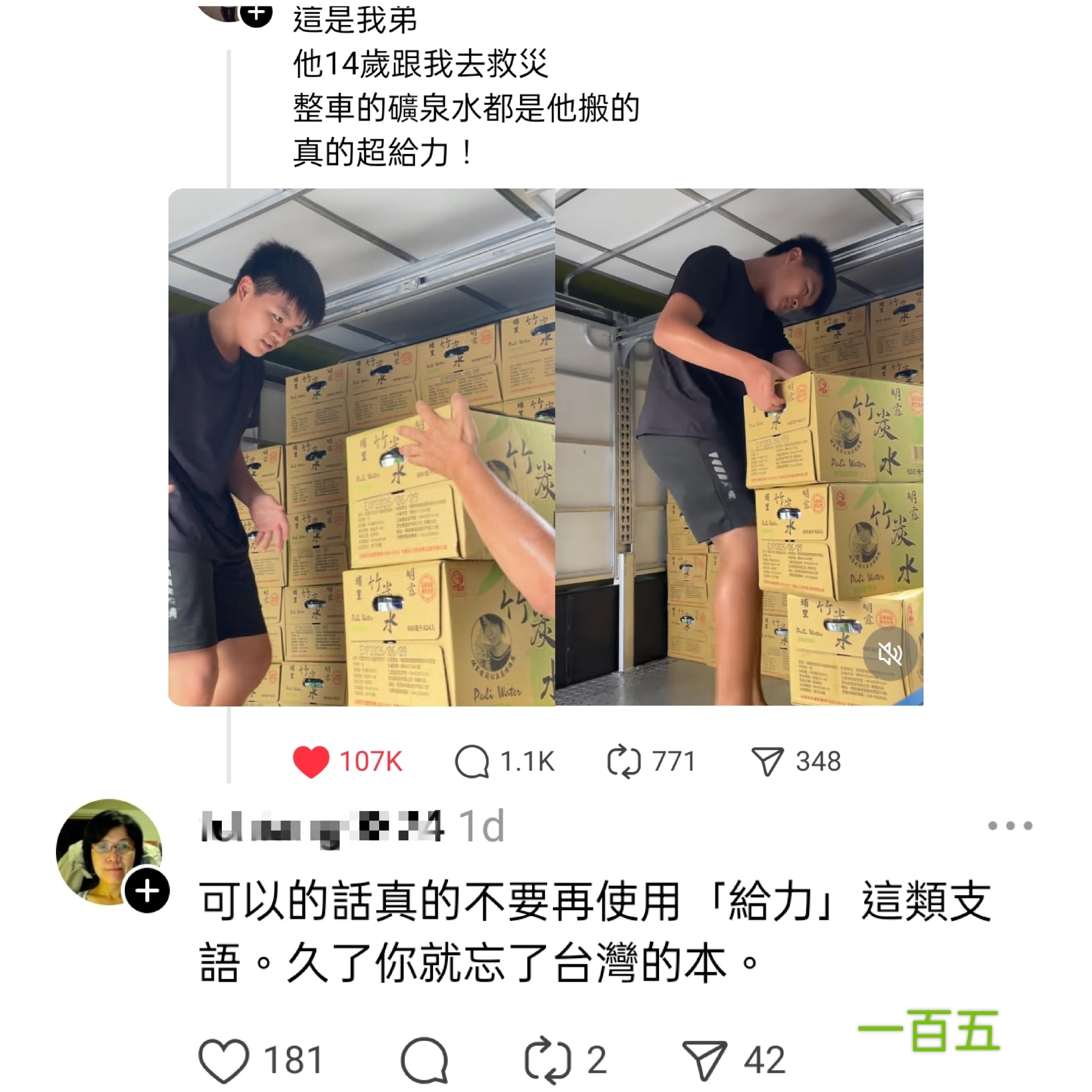The height and width of the screenshot is (1092, 1092).
Task: Open the three-dot menu on the reply
Action: pos(1010,826)
